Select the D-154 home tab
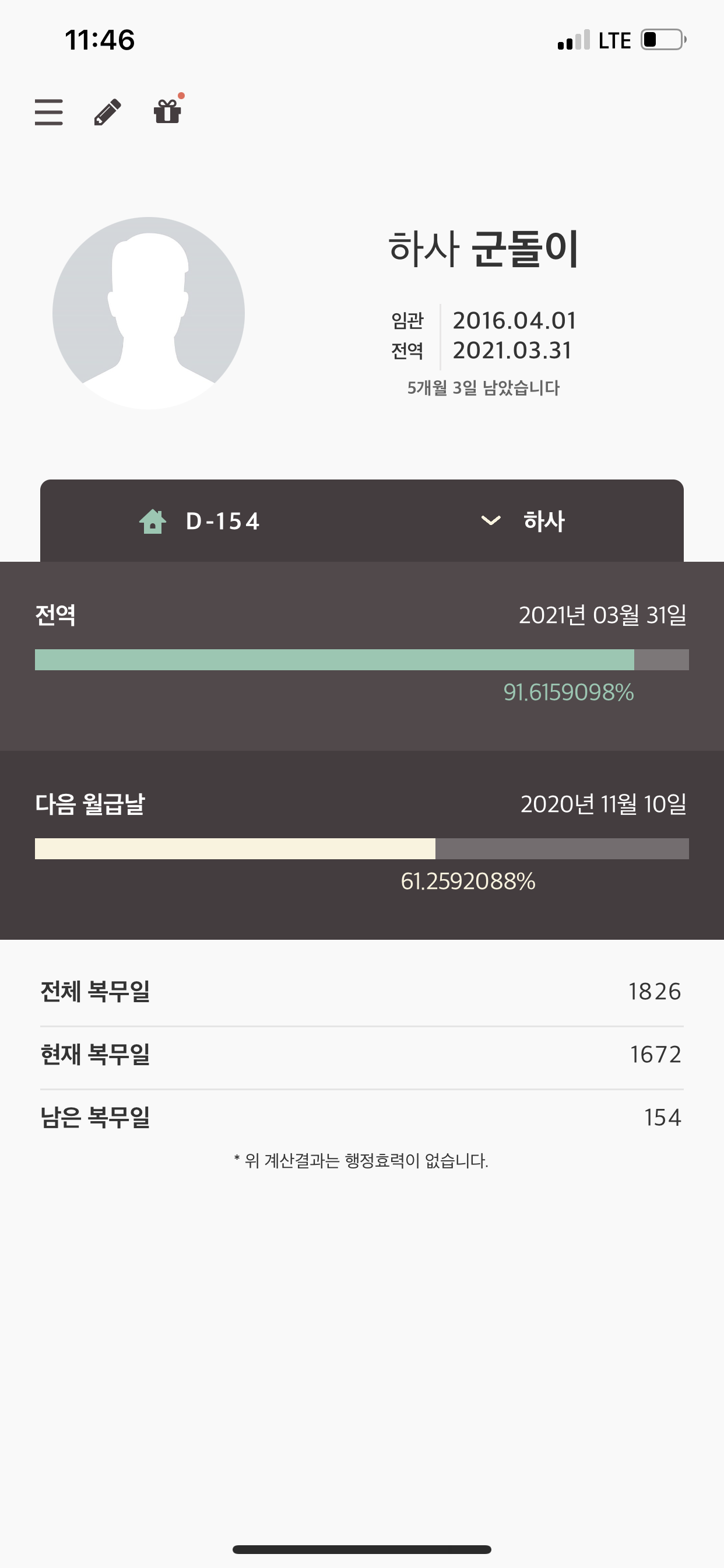 pos(200,521)
